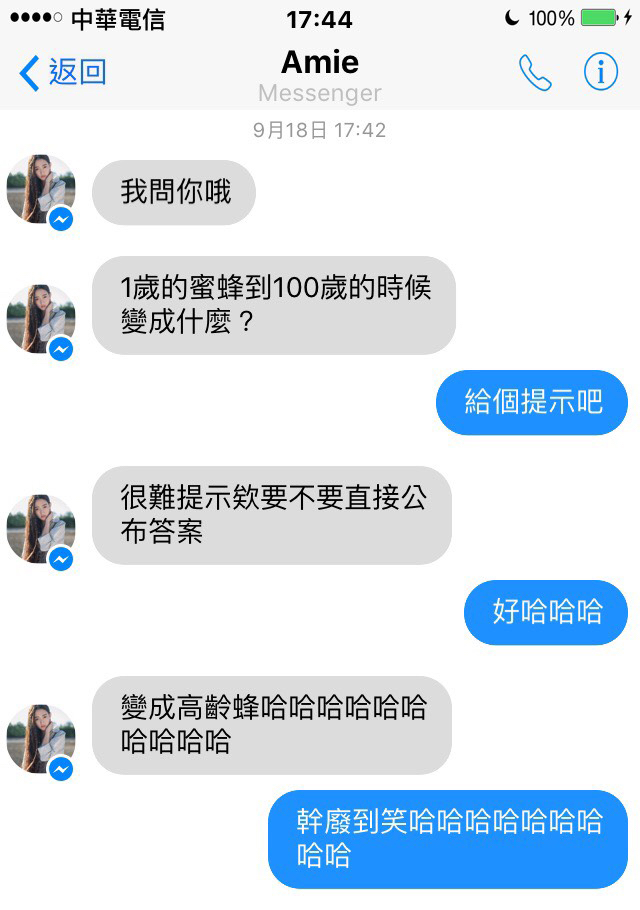Start a voice call with Amie

point(535,72)
